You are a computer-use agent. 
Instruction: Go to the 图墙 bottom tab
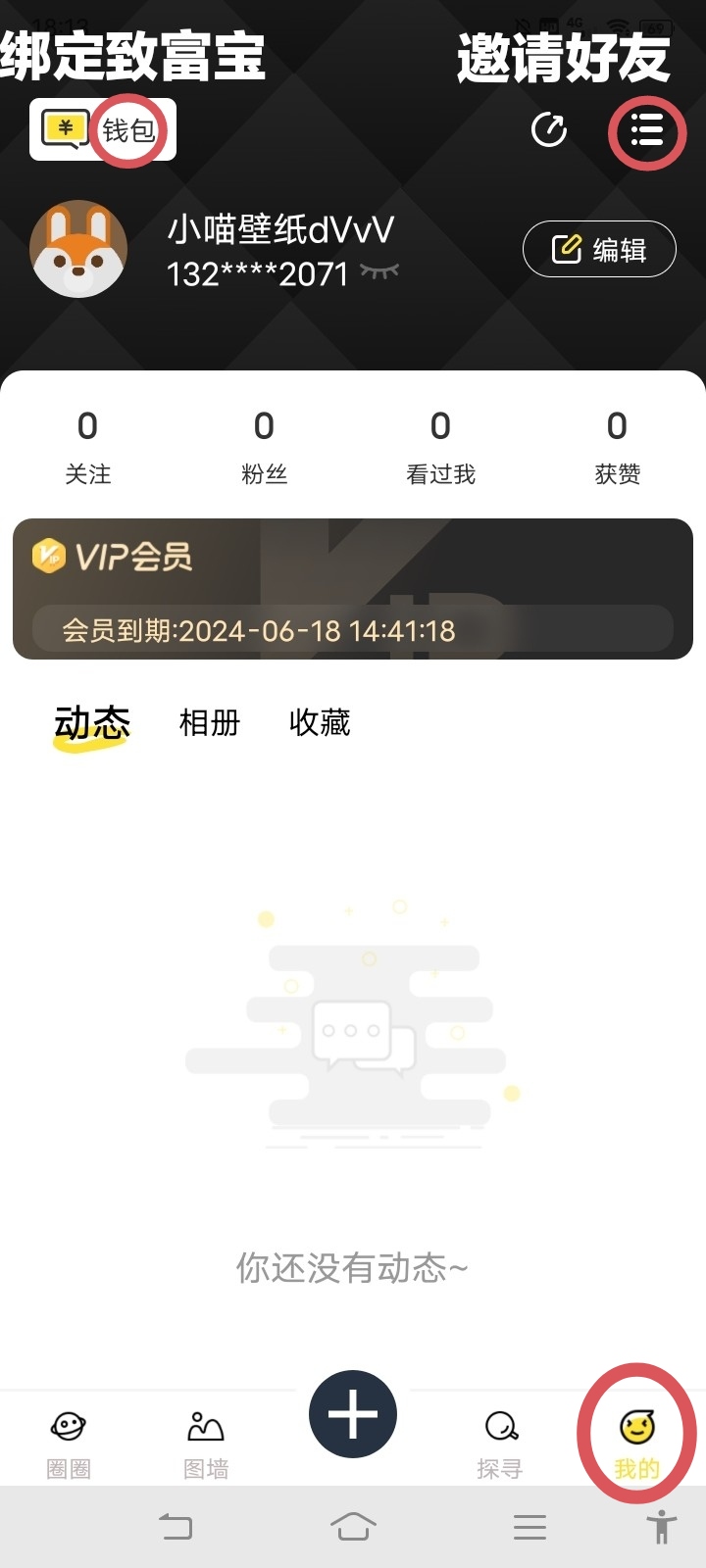206,1443
